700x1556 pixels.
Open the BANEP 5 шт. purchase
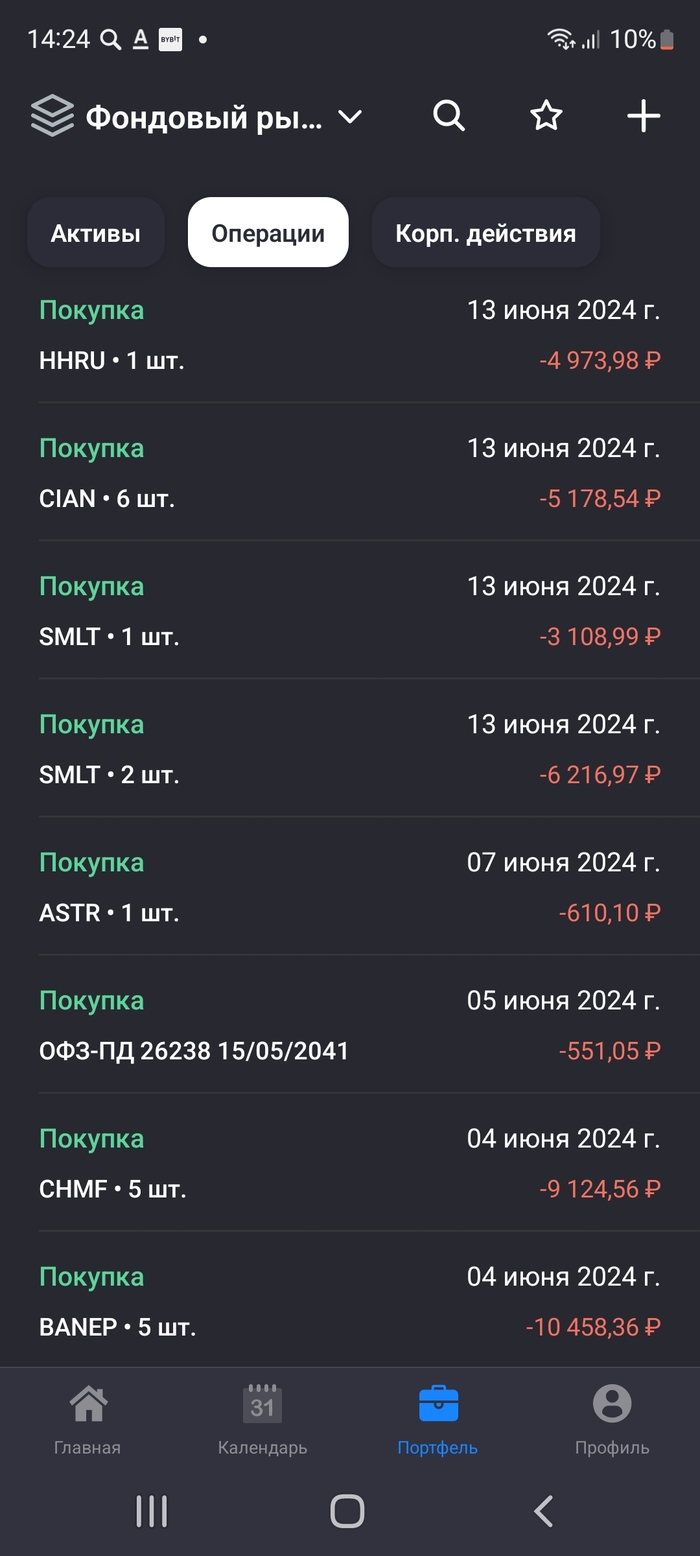point(349,1301)
